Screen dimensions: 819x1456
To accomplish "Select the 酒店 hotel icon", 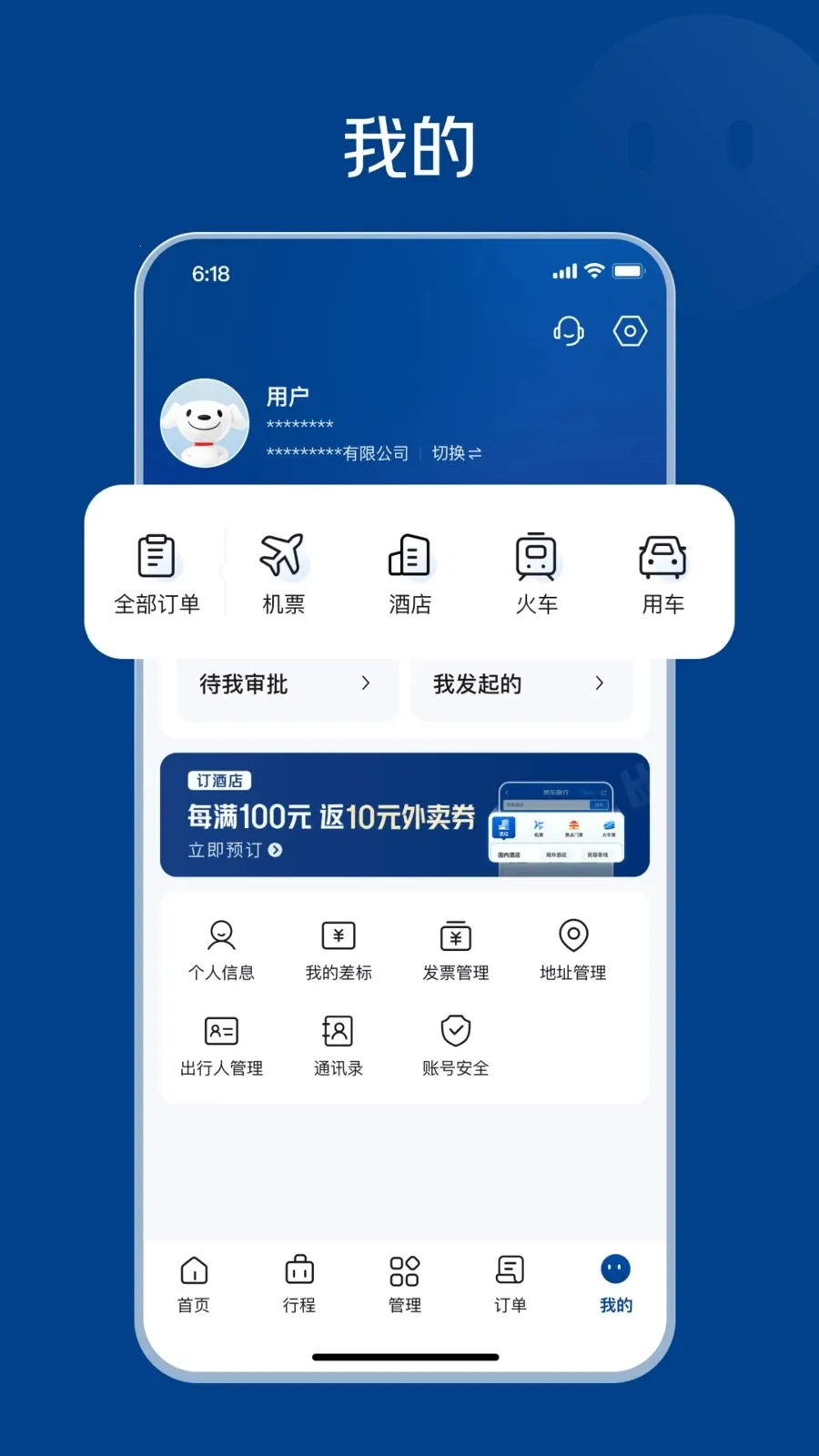I will [409, 571].
